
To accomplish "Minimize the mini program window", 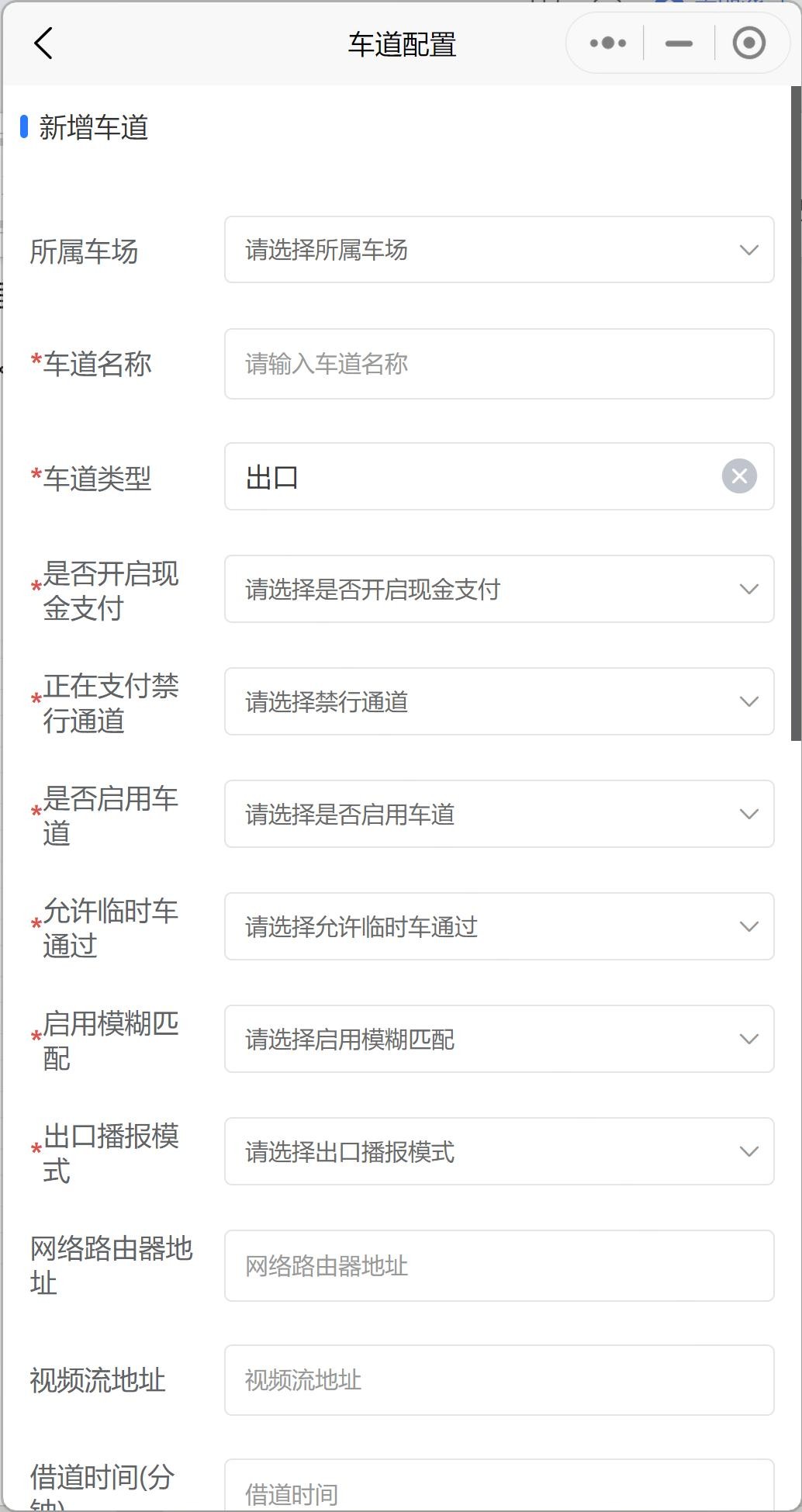I will point(679,43).
